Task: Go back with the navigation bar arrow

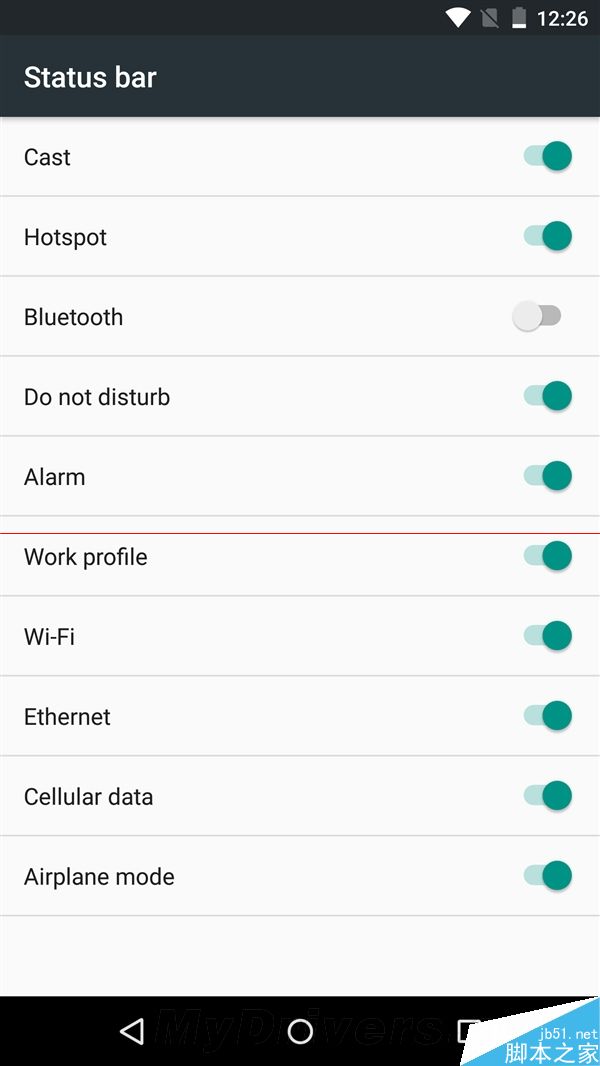Action: point(131,1031)
